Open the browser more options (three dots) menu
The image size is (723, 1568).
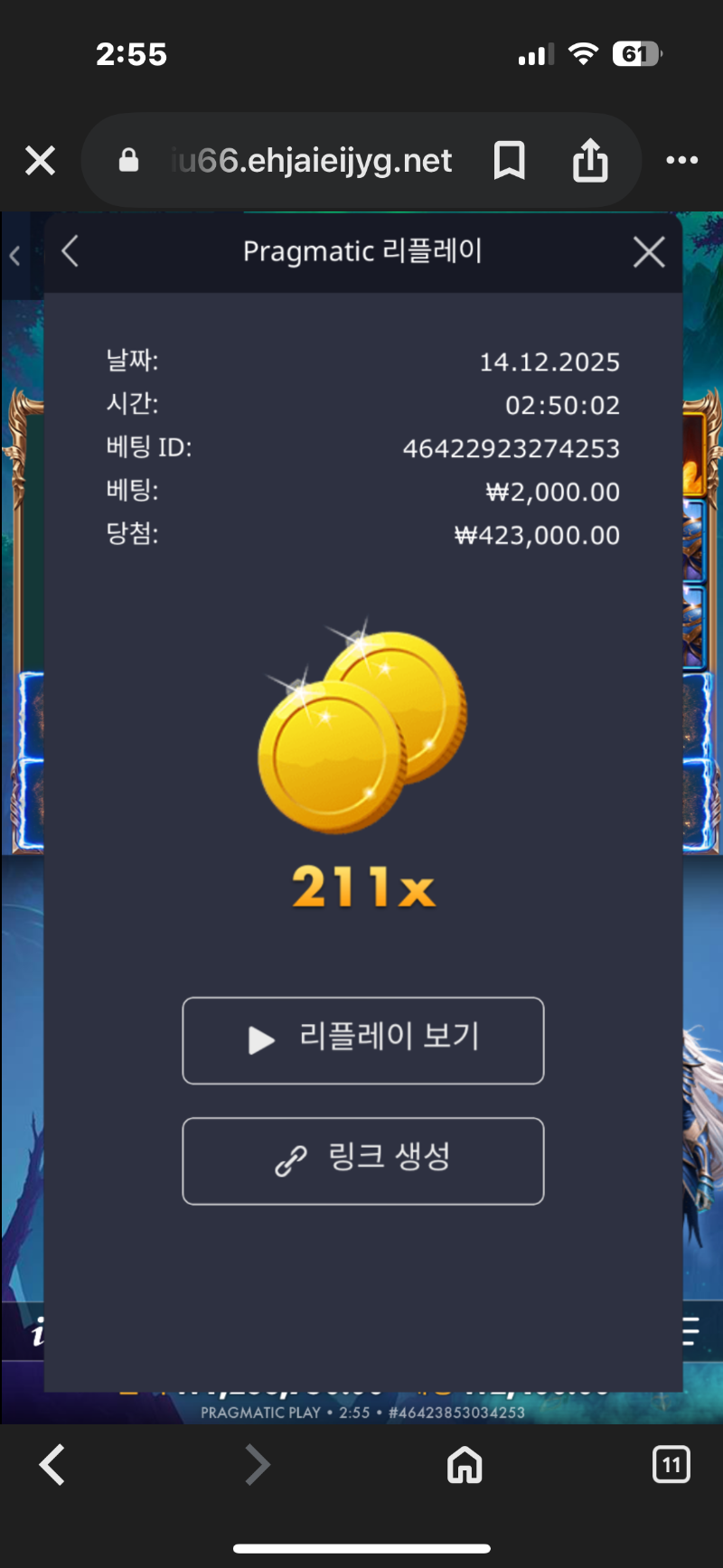682,160
